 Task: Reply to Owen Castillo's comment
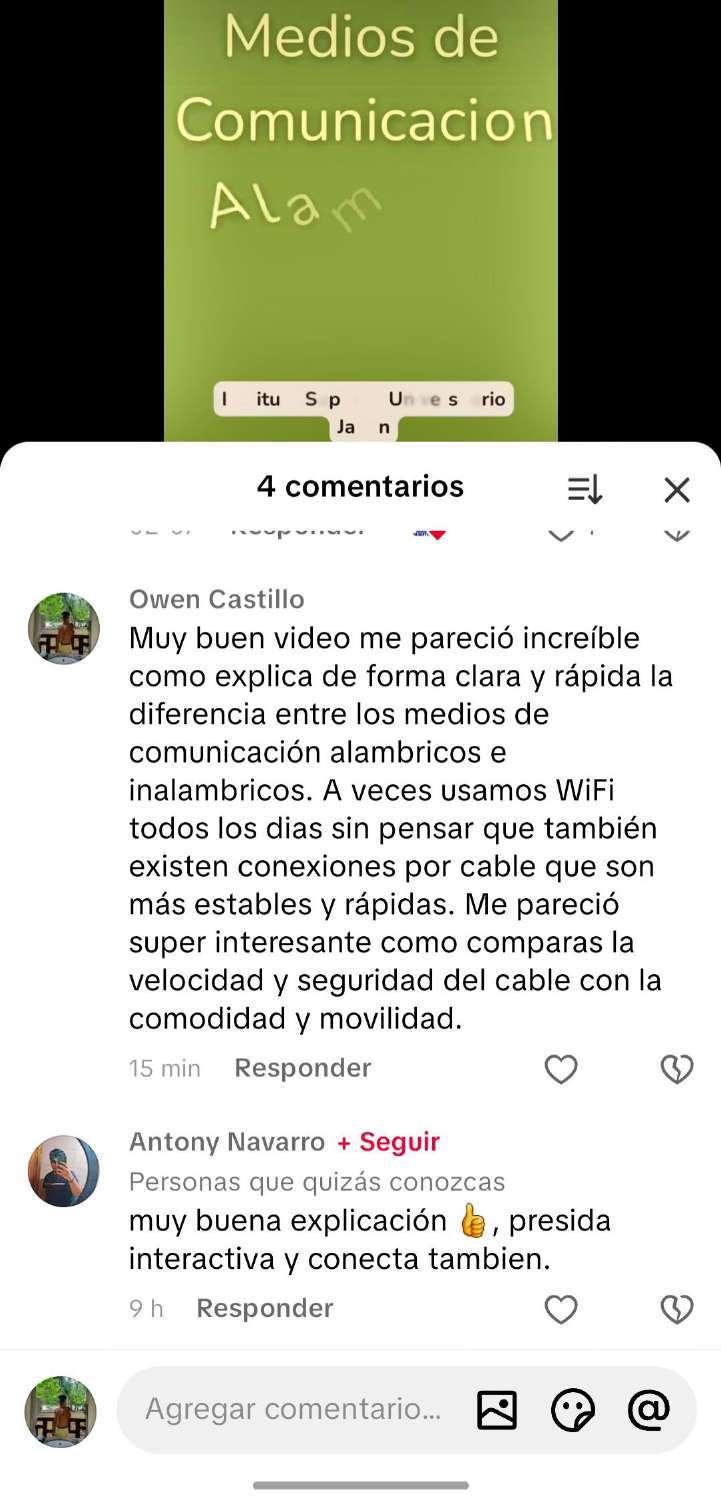pyautogui.click(x=303, y=1068)
